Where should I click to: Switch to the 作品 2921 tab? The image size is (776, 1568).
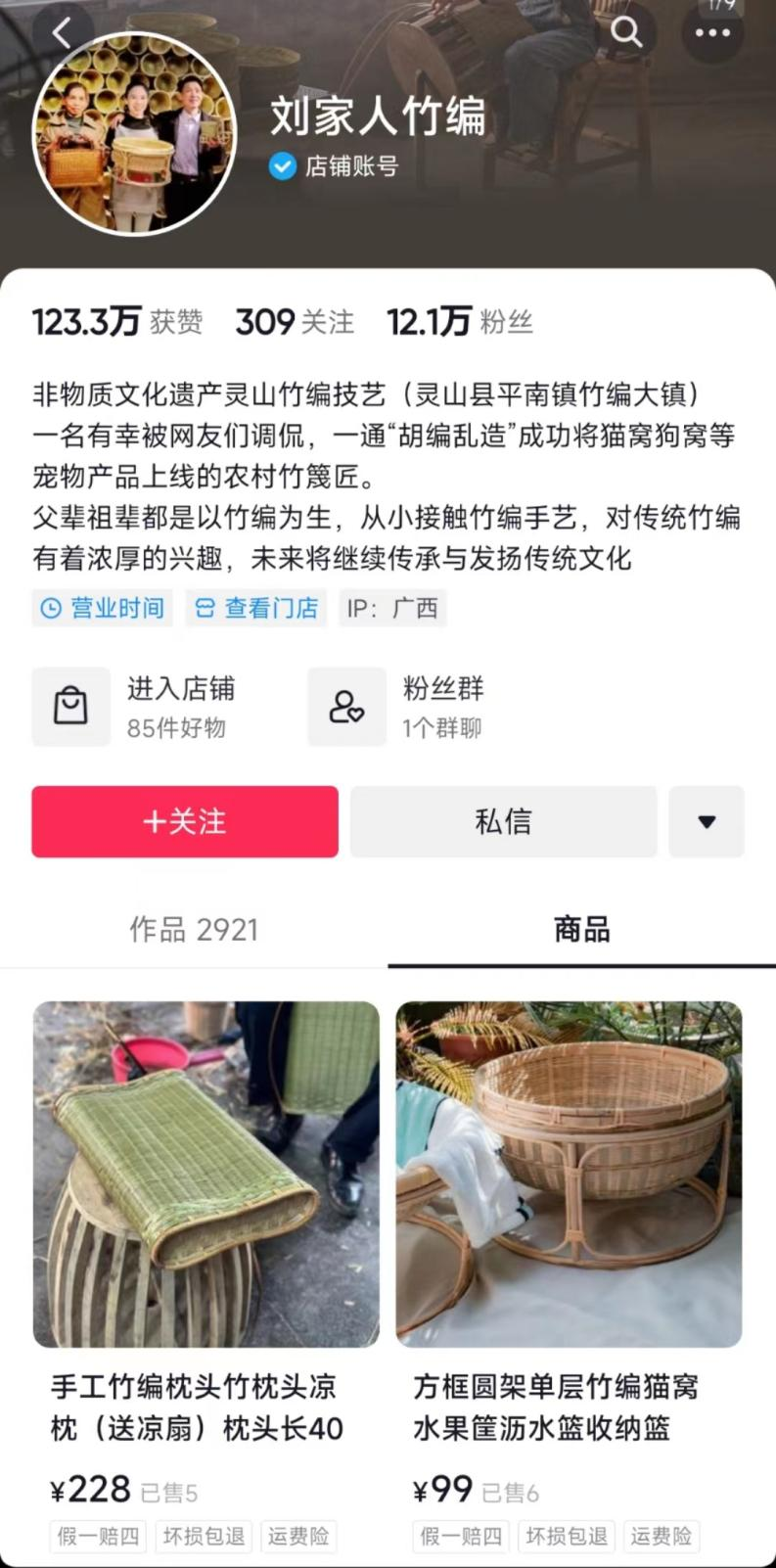coord(194,930)
